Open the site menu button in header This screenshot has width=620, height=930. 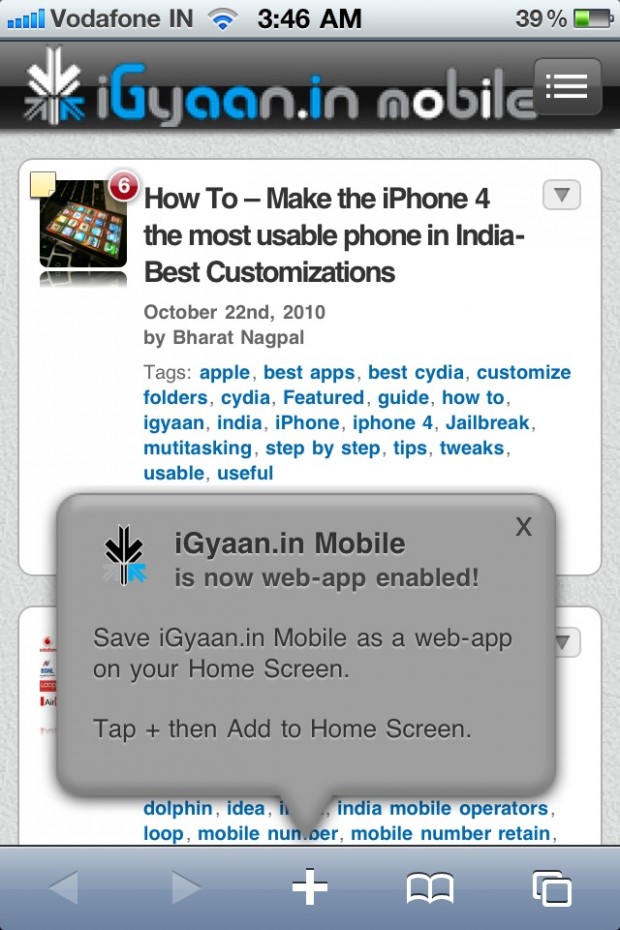(x=567, y=86)
